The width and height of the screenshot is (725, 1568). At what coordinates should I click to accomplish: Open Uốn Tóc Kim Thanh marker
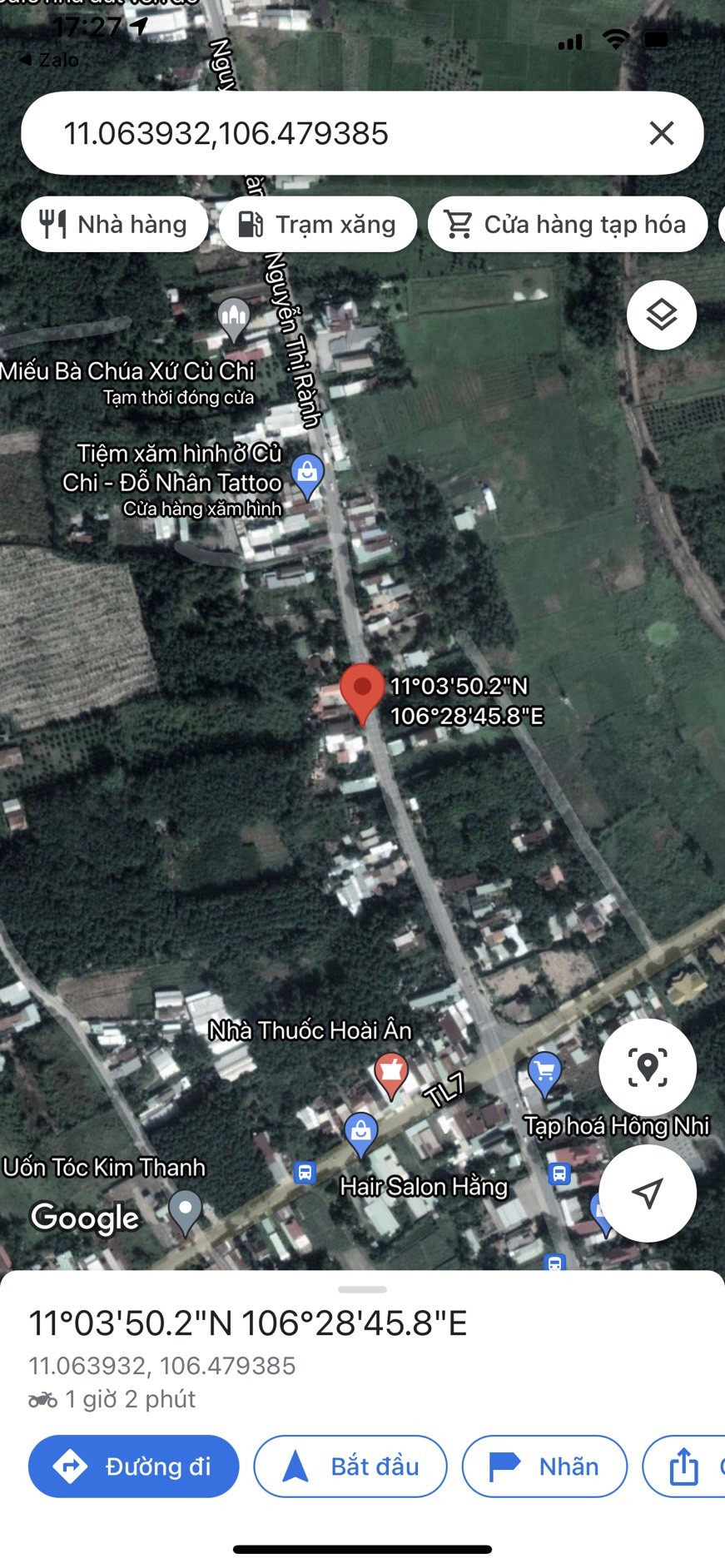pos(185,1209)
